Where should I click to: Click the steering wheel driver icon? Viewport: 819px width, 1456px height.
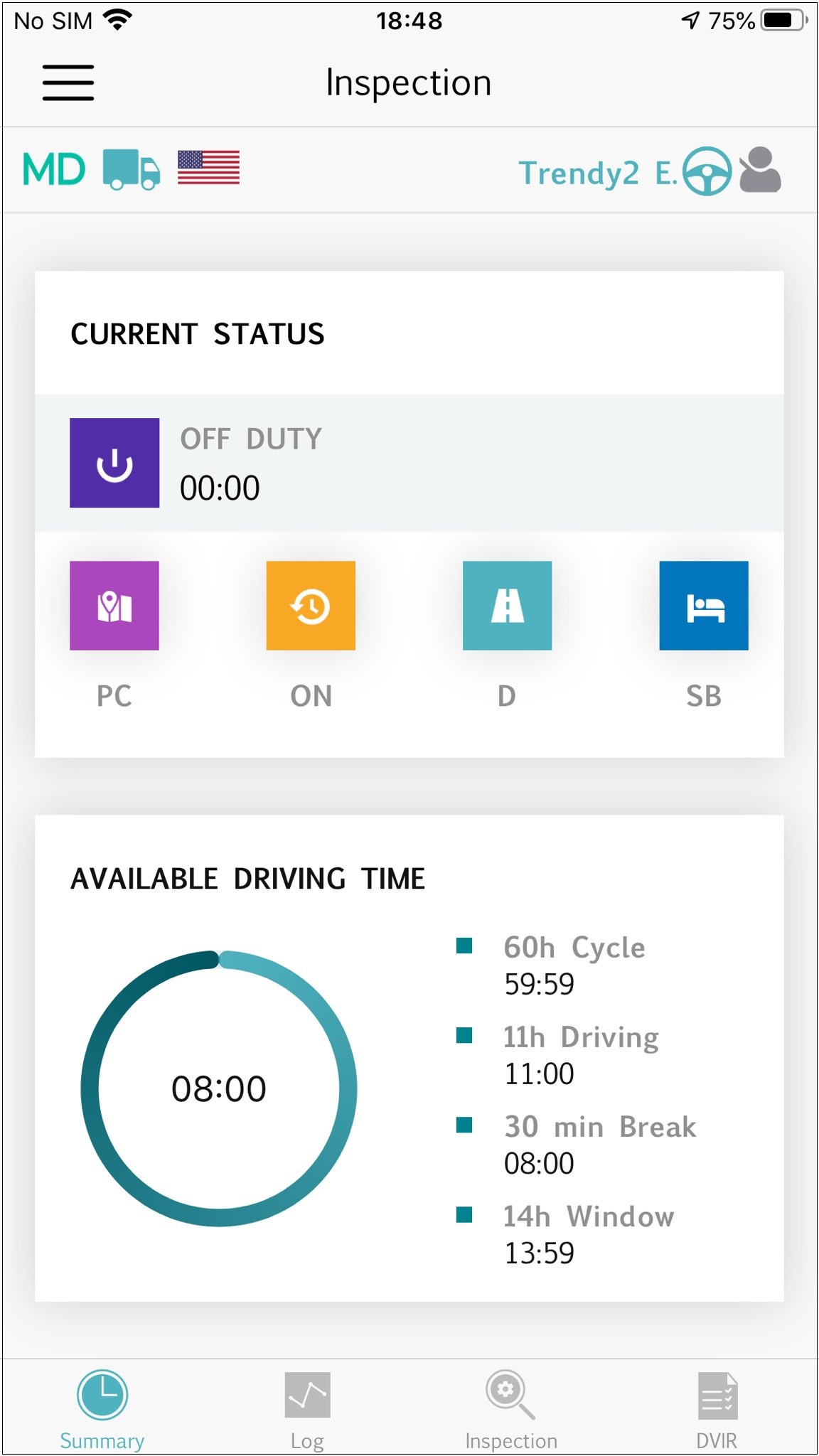(x=707, y=171)
